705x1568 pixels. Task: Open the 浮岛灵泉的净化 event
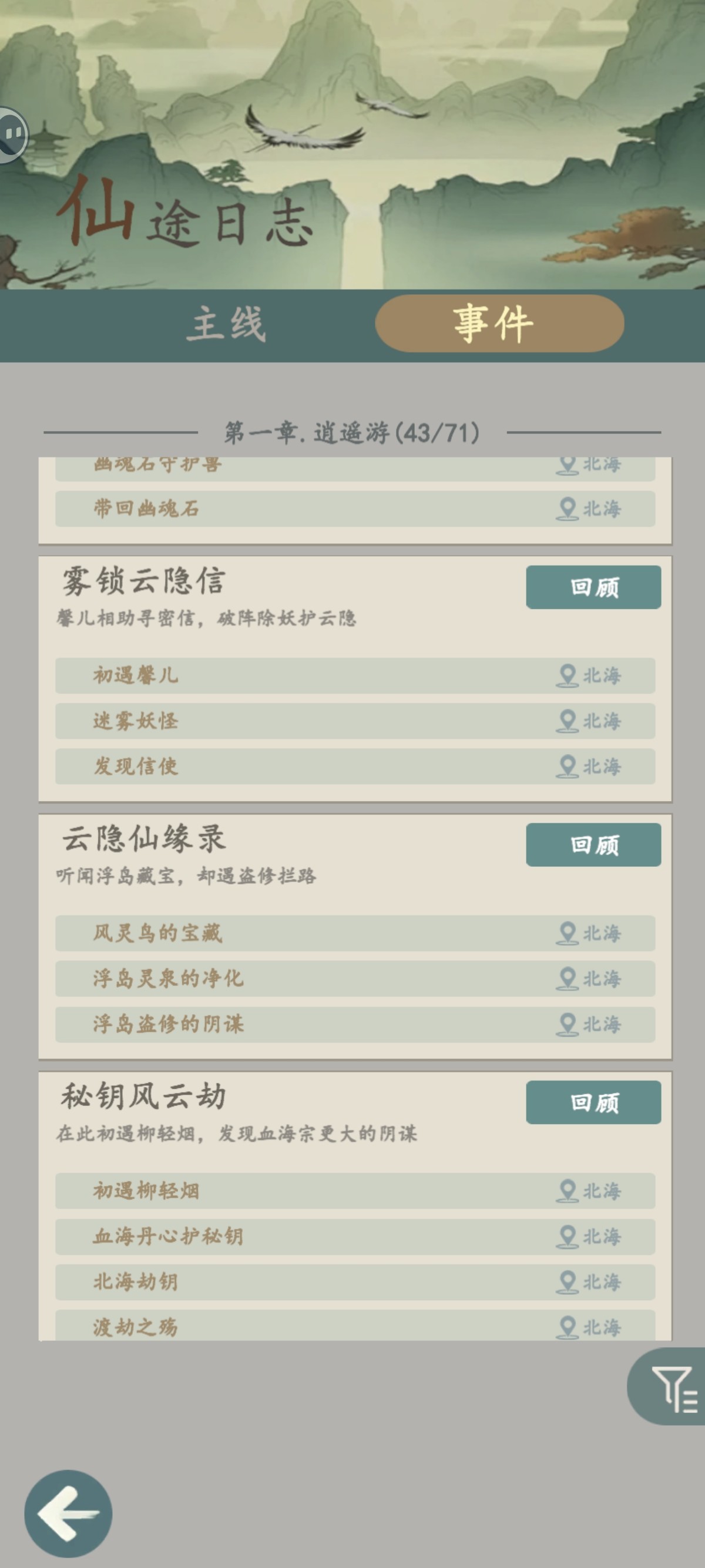coord(355,978)
